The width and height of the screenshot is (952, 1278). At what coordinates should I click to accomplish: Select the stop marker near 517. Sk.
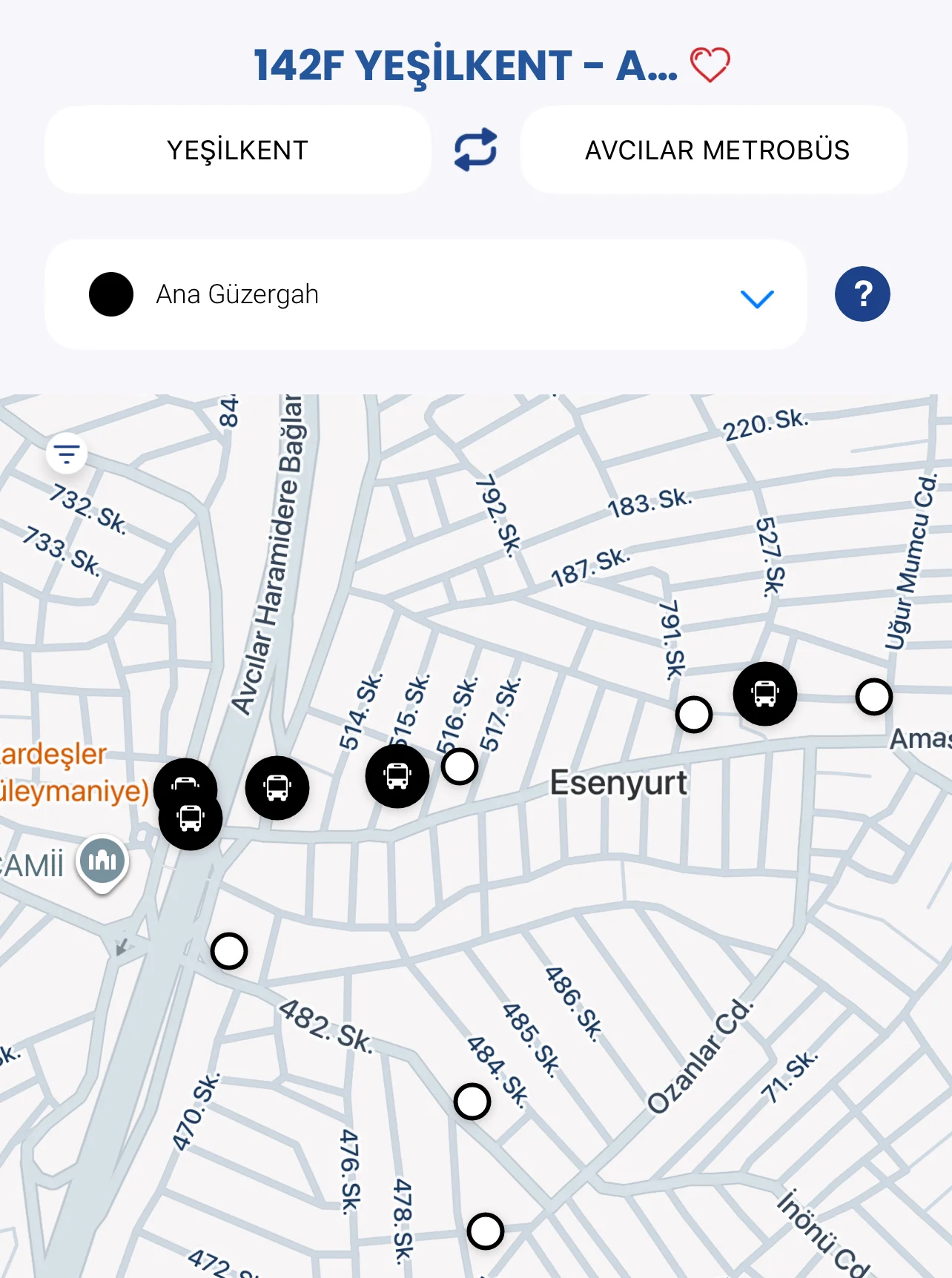point(459,767)
